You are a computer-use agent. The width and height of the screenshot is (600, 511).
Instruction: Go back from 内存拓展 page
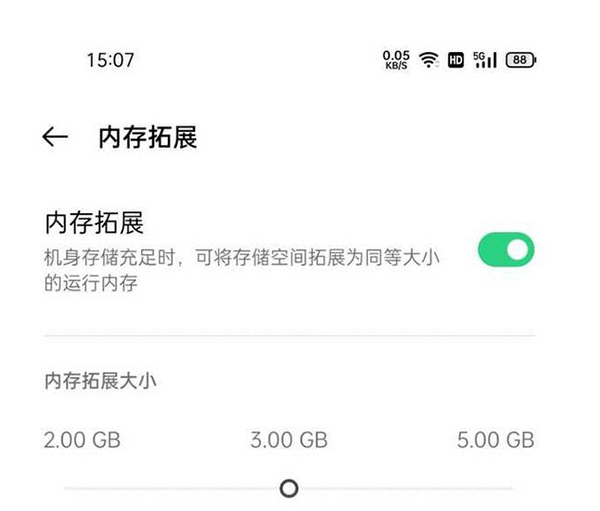pyautogui.click(x=55, y=138)
